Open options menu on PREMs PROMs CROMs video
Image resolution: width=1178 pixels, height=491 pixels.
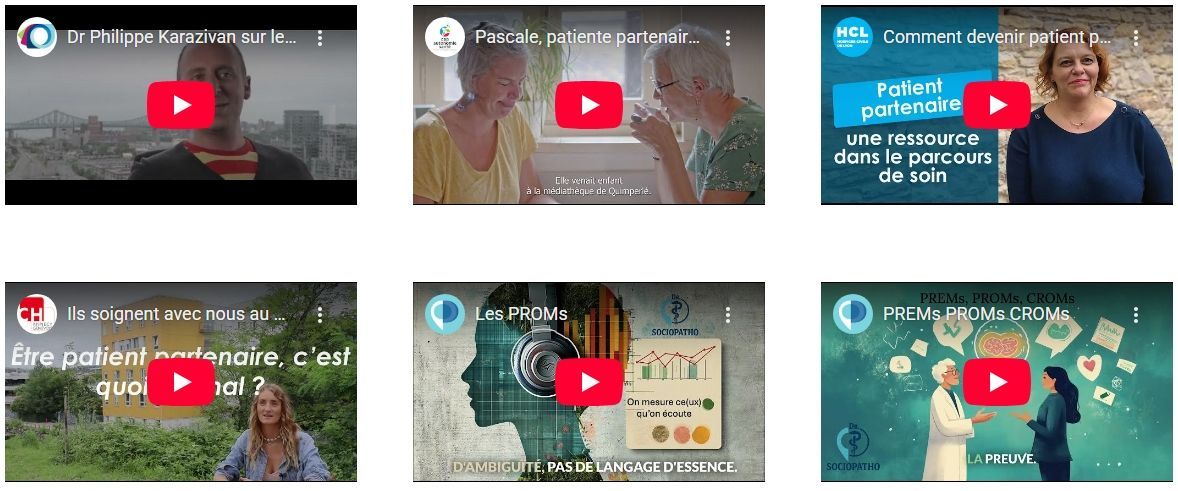tap(1136, 314)
